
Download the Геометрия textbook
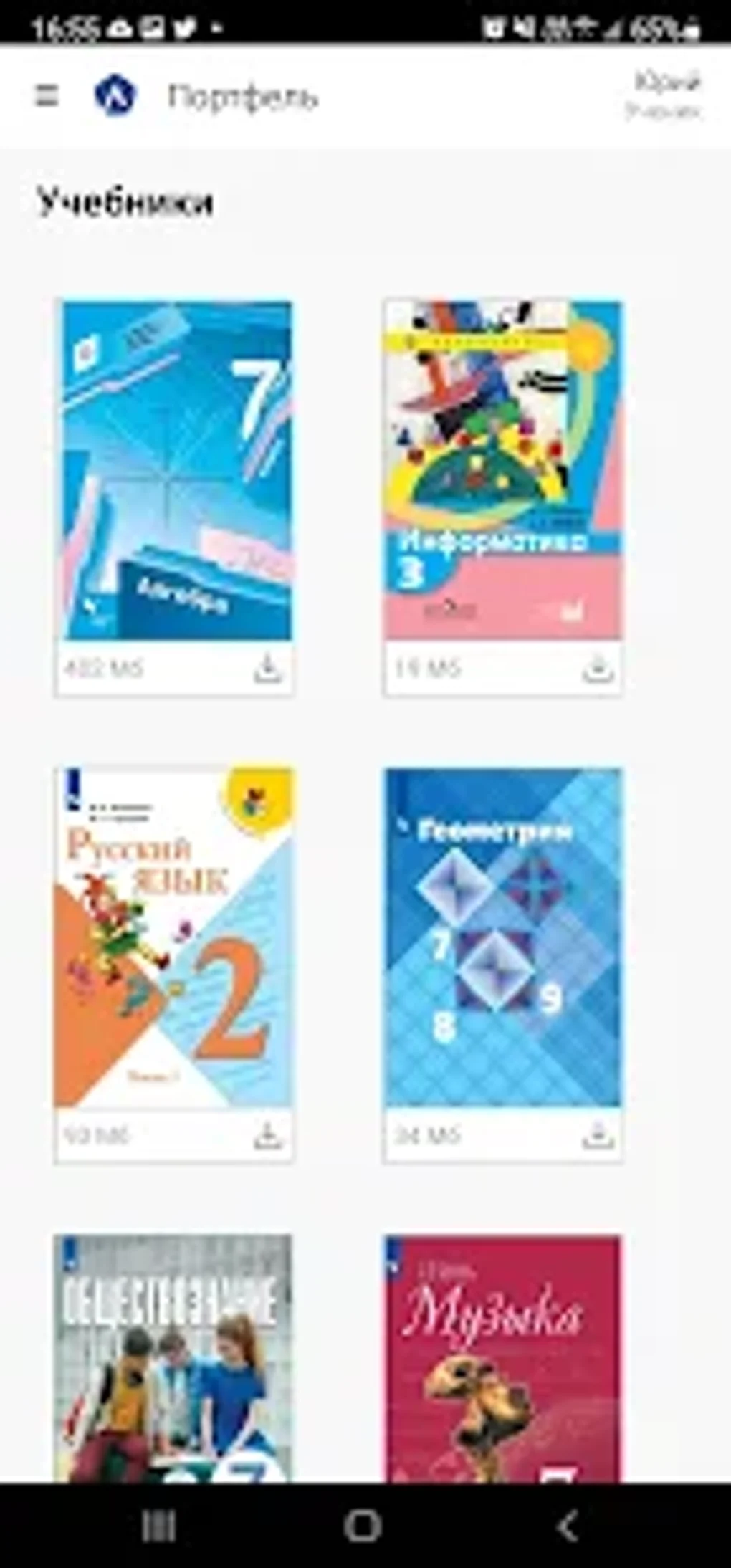(596, 1135)
